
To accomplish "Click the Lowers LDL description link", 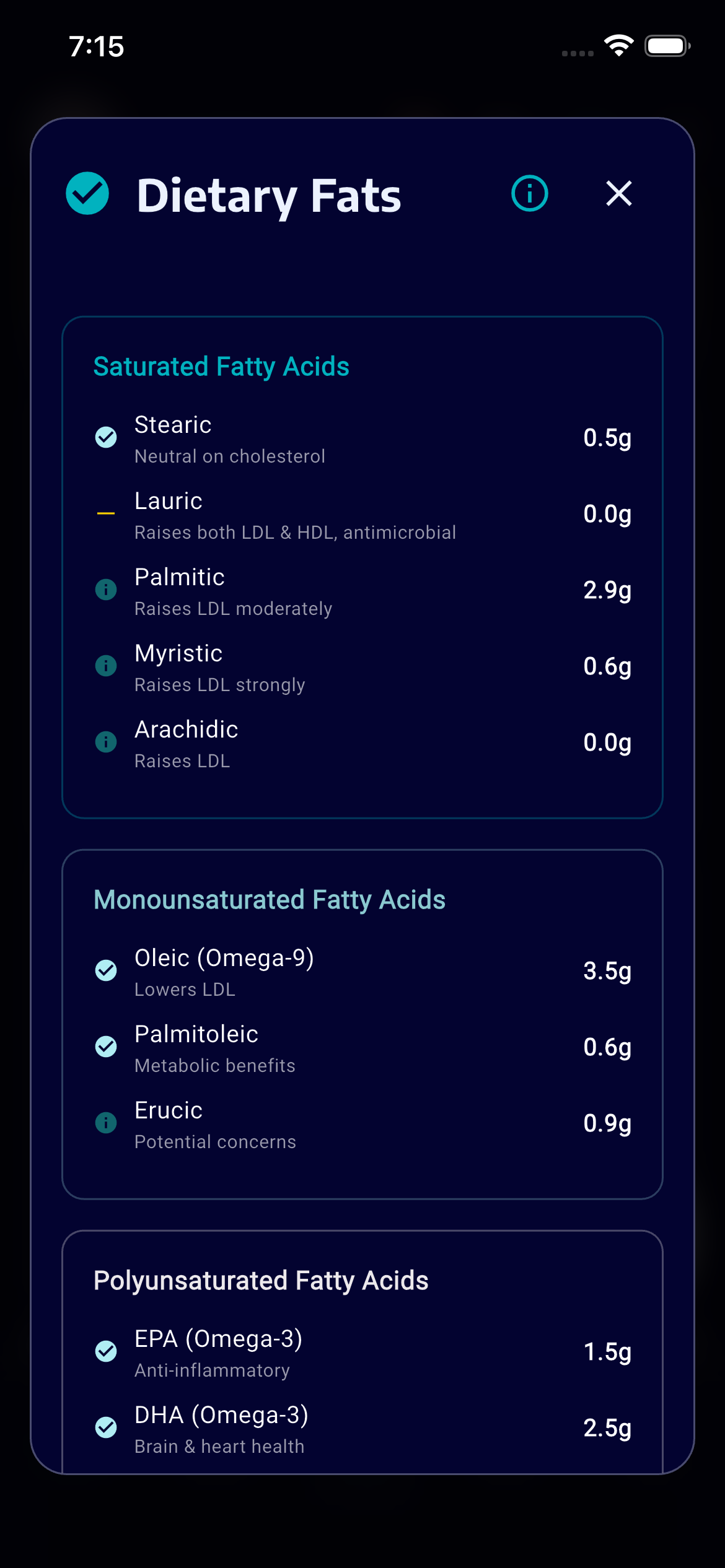I will tap(184, 989).
